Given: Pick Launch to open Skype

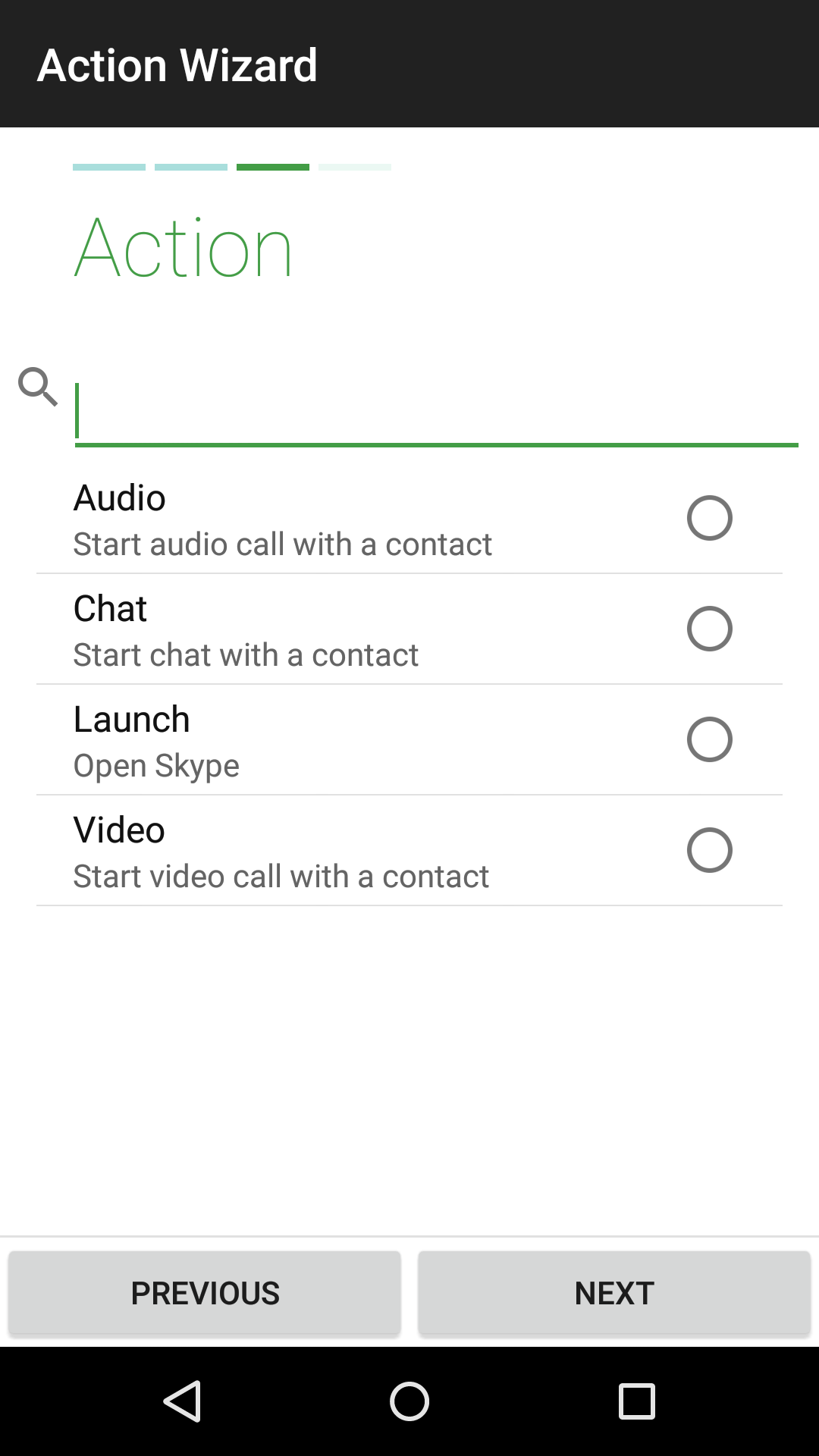Looking at the screenshot, I should pos(709,739).
